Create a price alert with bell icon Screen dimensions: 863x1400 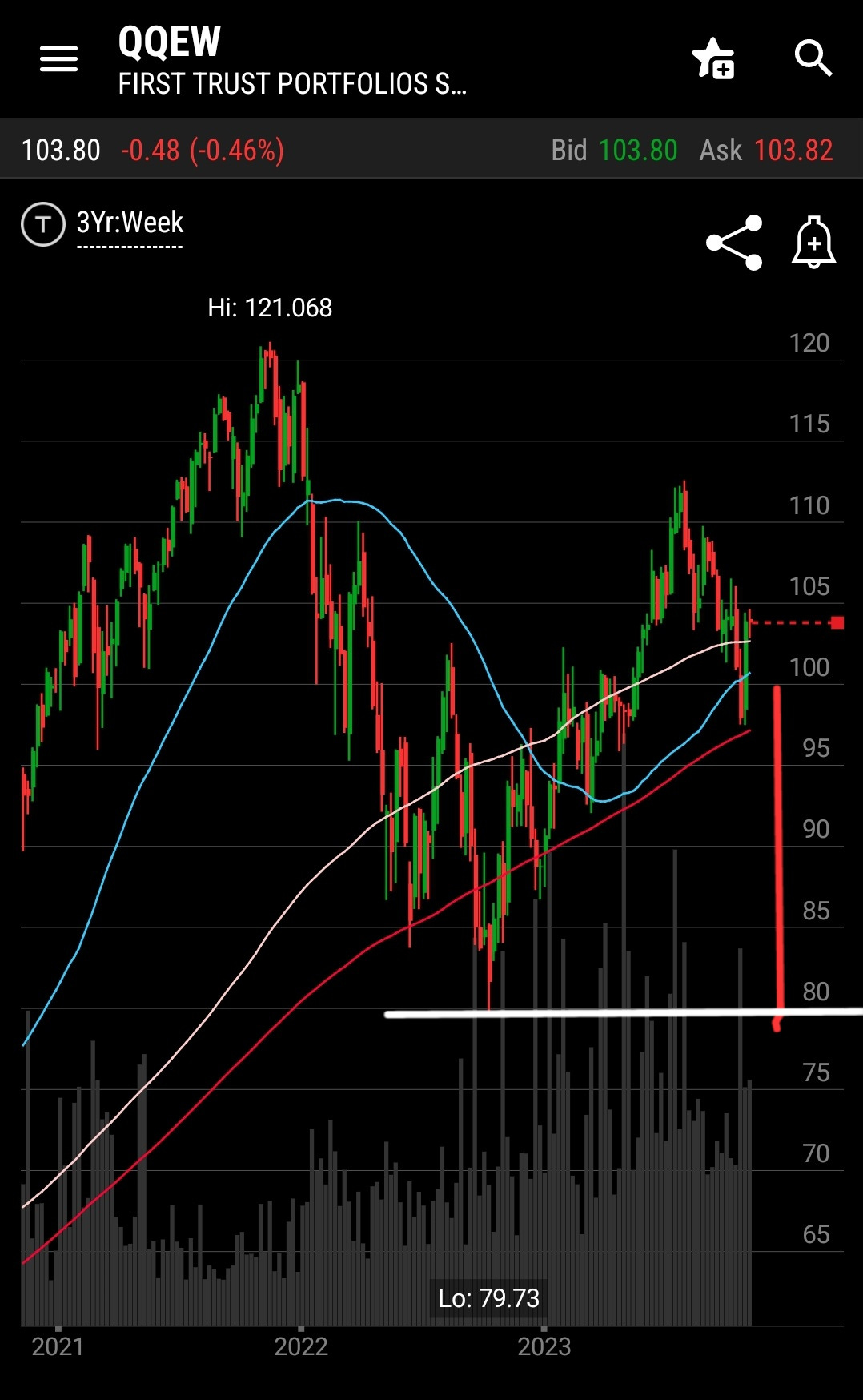point(813,242)
